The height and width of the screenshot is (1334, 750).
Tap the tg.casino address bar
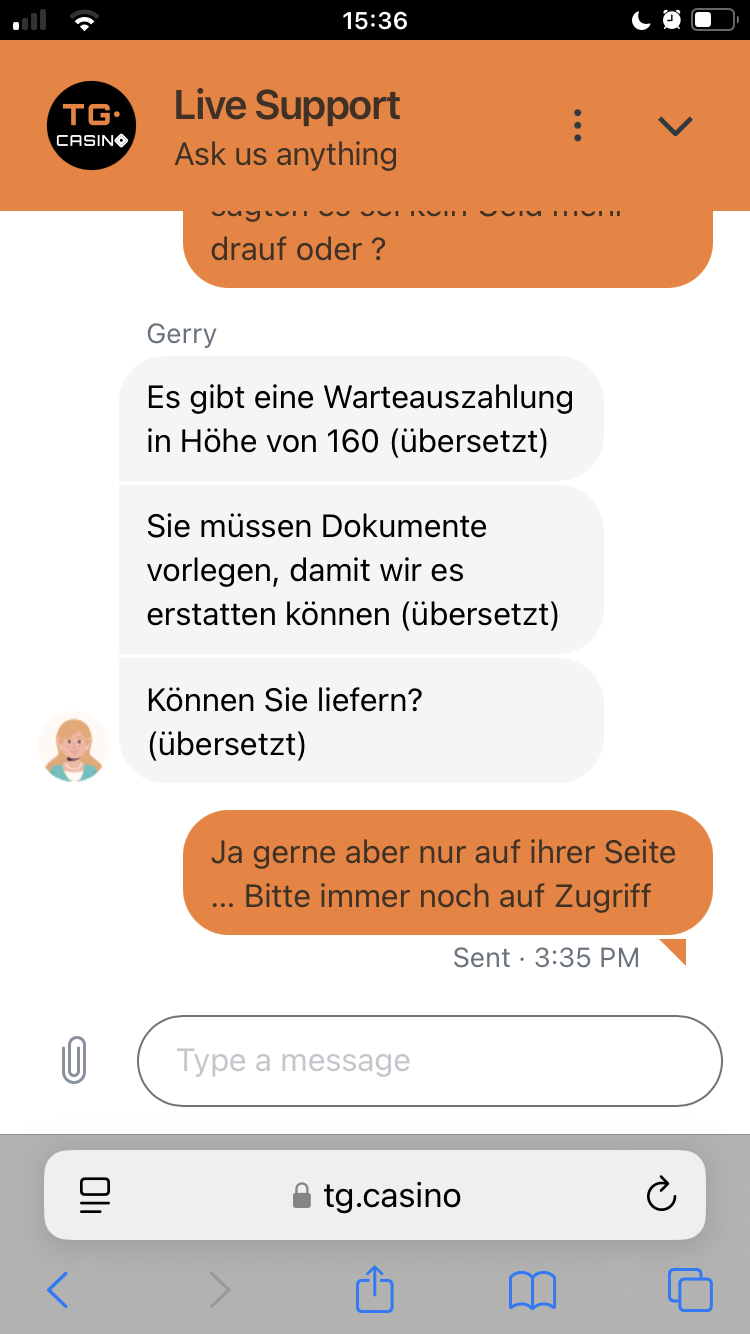click(x=380, y=1195)
